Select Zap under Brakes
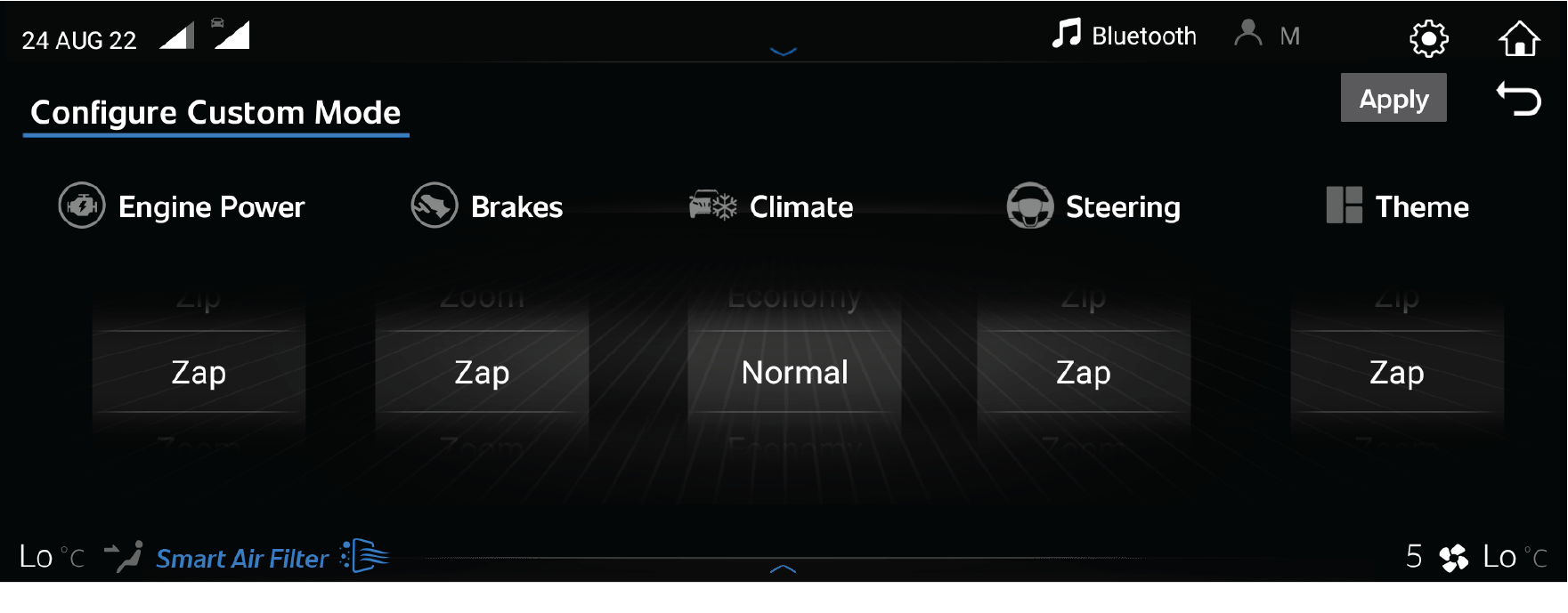This screenshot has width=1568, height=613. coord(482,372)
